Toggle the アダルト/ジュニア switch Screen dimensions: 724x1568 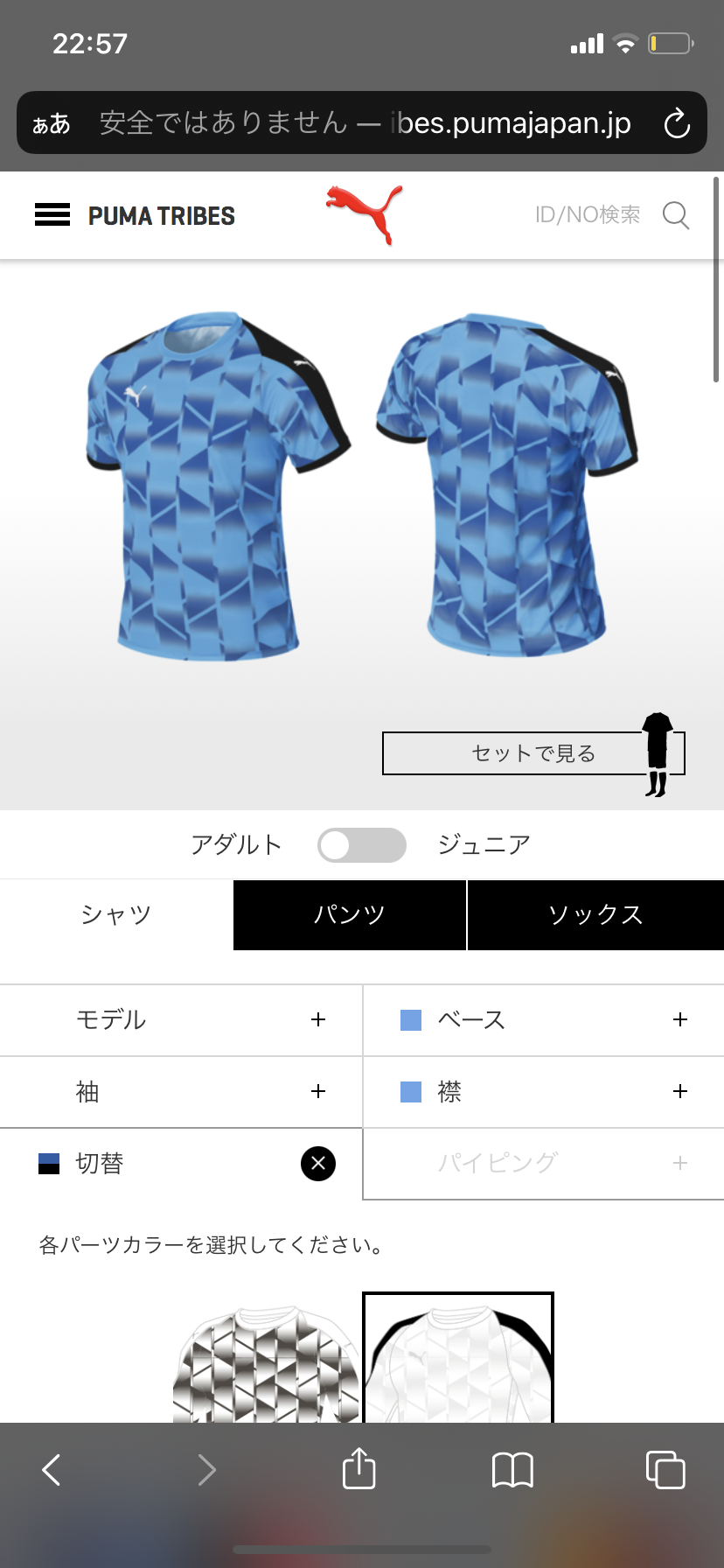click(362, 845)
